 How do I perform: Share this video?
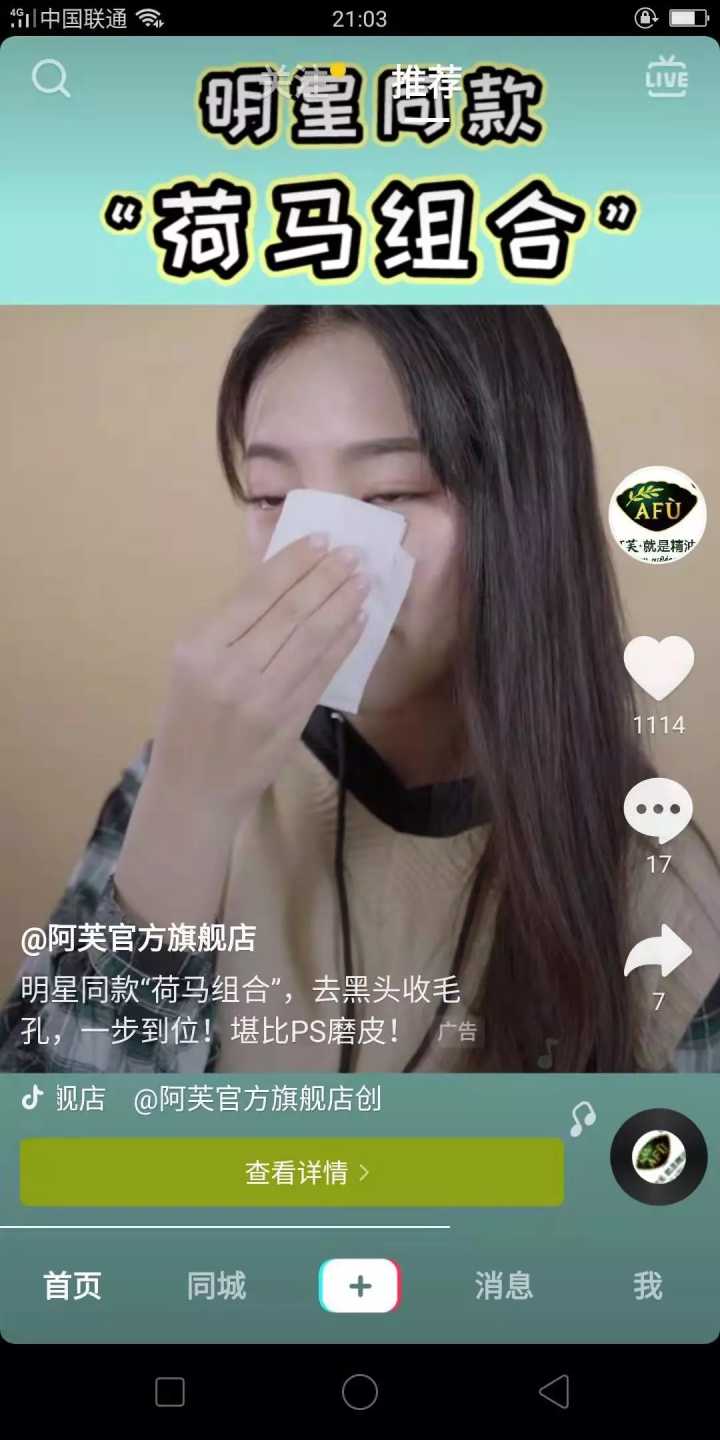click(658, 952)
